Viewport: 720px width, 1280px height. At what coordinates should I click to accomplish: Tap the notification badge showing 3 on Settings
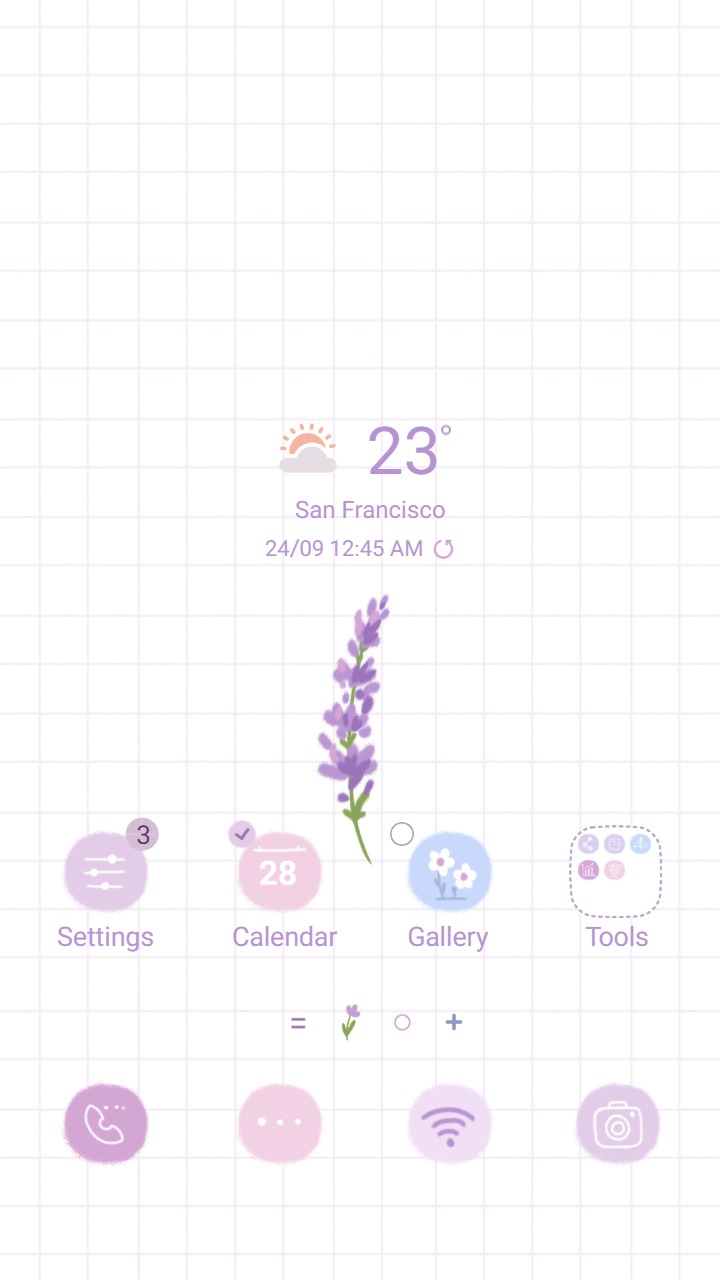[x=142, y=833]
